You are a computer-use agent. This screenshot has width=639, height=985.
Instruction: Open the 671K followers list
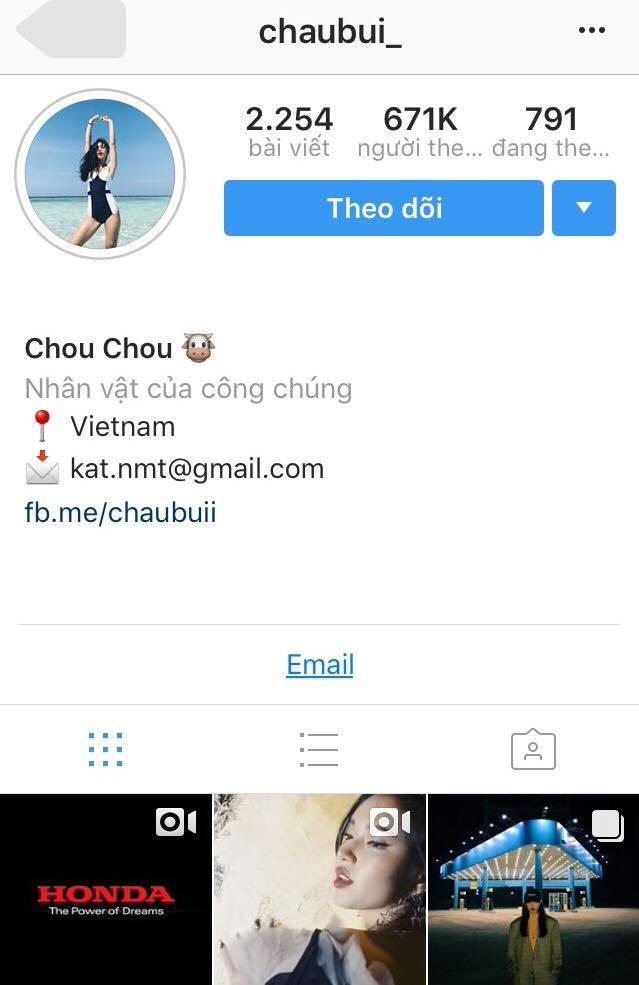coord(420,132)
